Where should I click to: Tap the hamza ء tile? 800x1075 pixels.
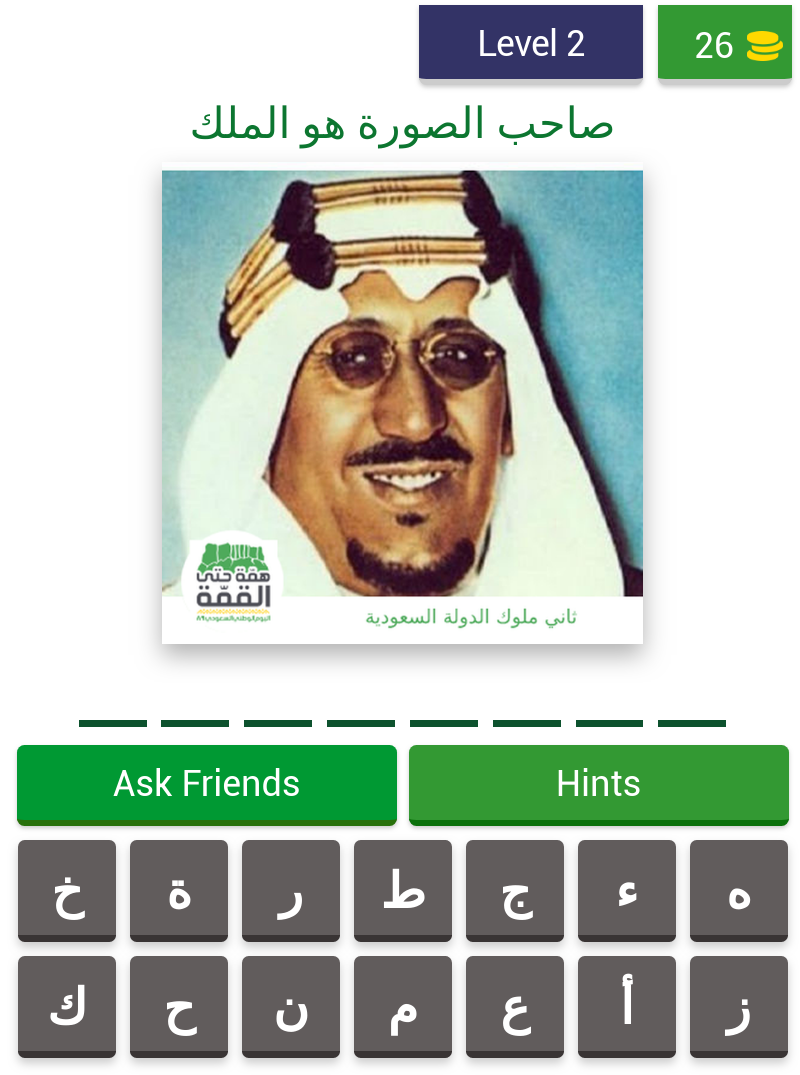(x=627, y=890)
